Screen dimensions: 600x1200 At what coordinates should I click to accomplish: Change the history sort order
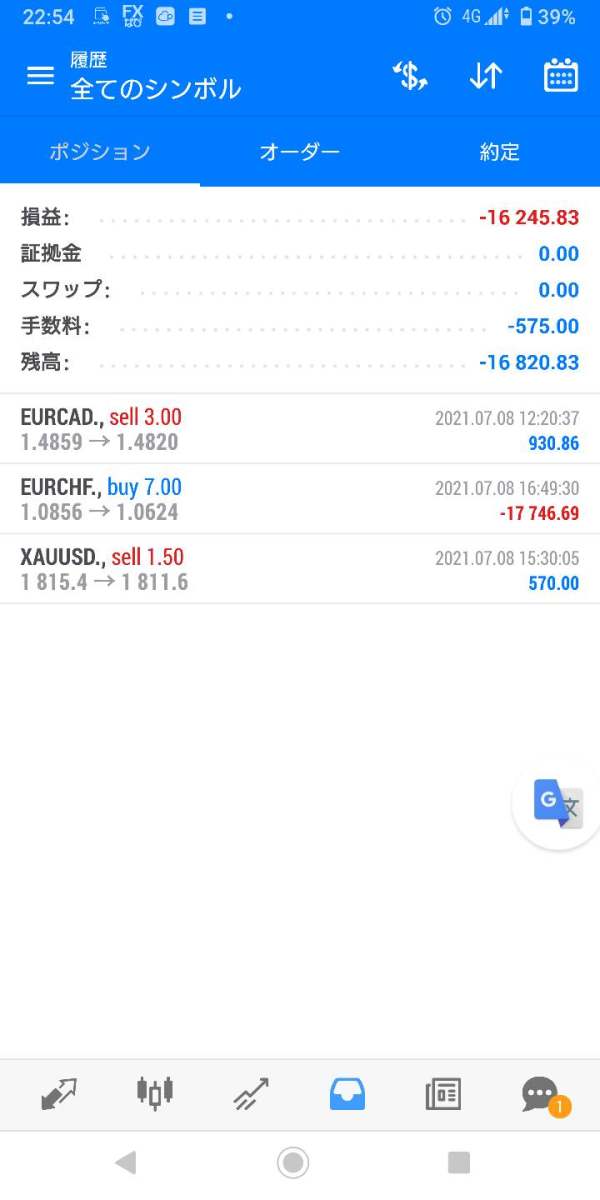(x=486, y=76)
